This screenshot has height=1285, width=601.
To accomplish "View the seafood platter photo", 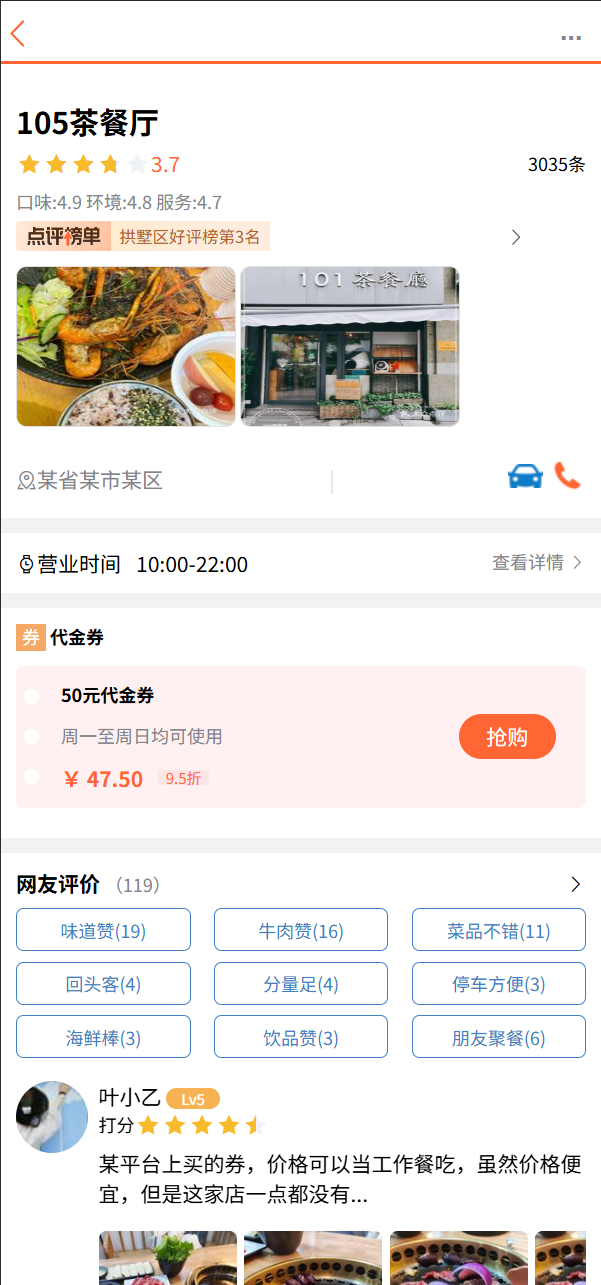I will tap(126, 346).
